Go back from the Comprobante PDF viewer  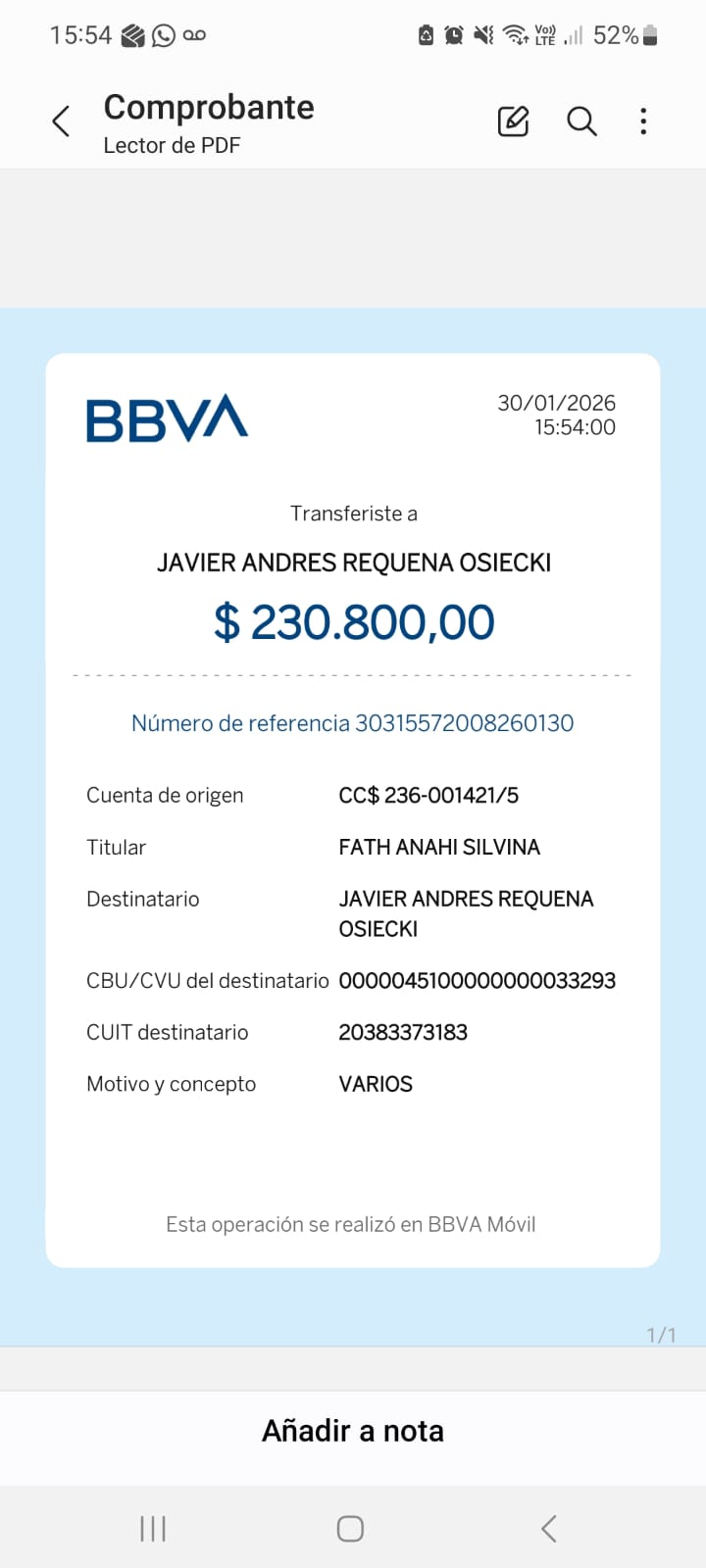click(x=61, y=122)
